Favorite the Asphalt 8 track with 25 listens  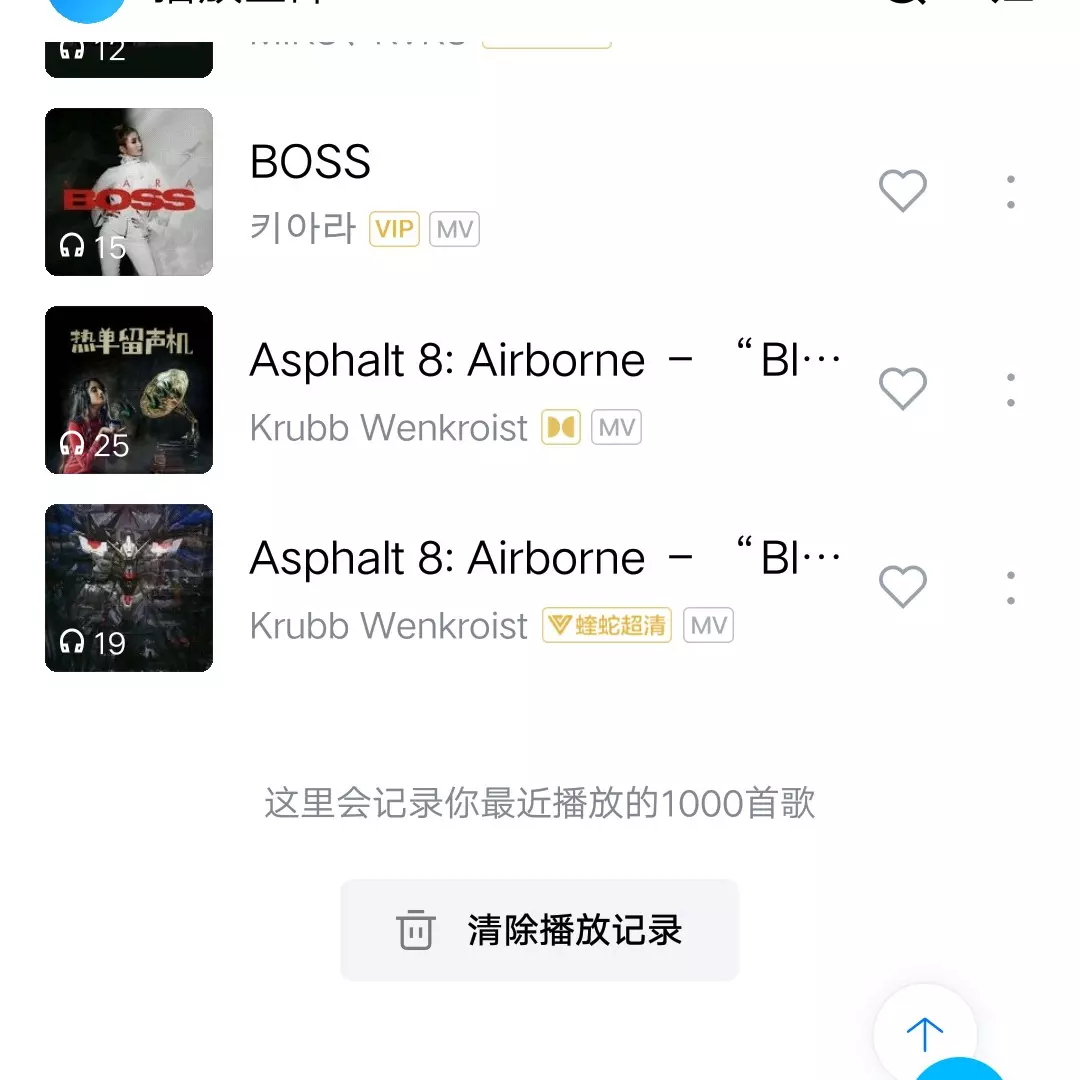pyautogui.click(x=902, y=388)
